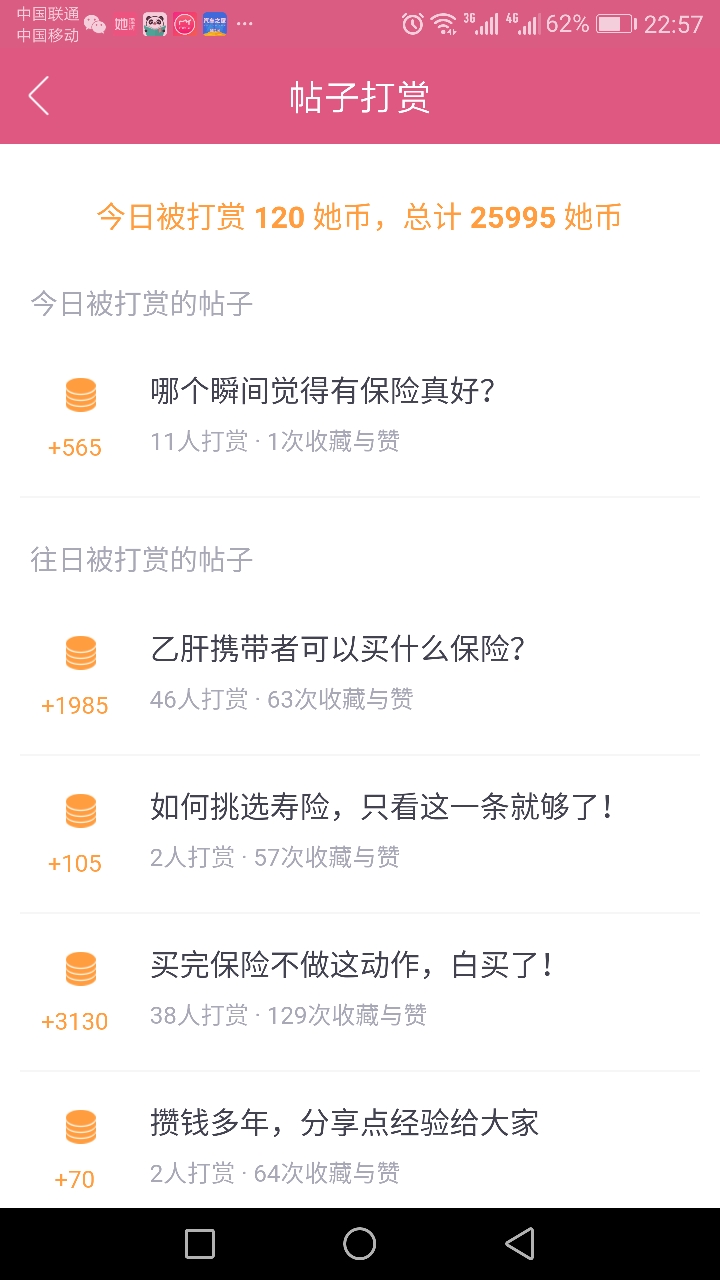
Task: Open the post 哪个瞬间觉得有保险真好？
Action: [360, 417]
